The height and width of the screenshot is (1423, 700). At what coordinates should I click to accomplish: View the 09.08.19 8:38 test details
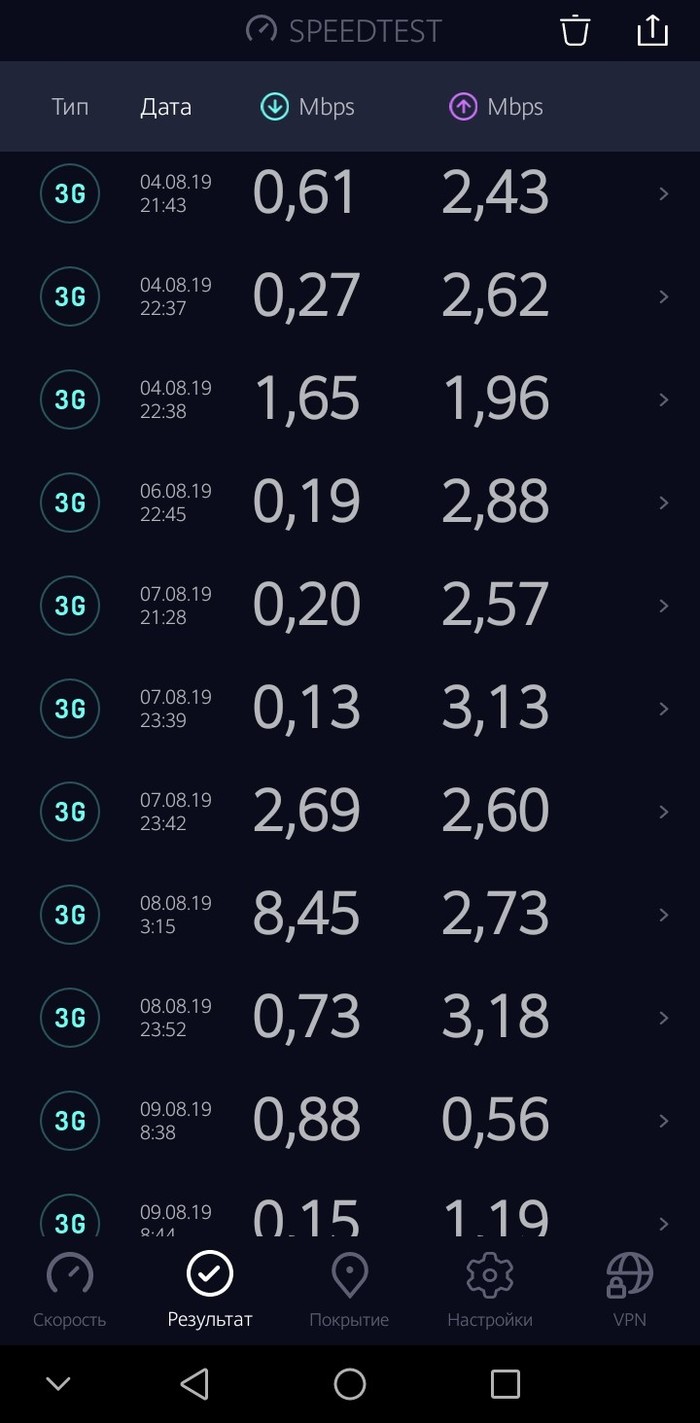click(350, 1121)
